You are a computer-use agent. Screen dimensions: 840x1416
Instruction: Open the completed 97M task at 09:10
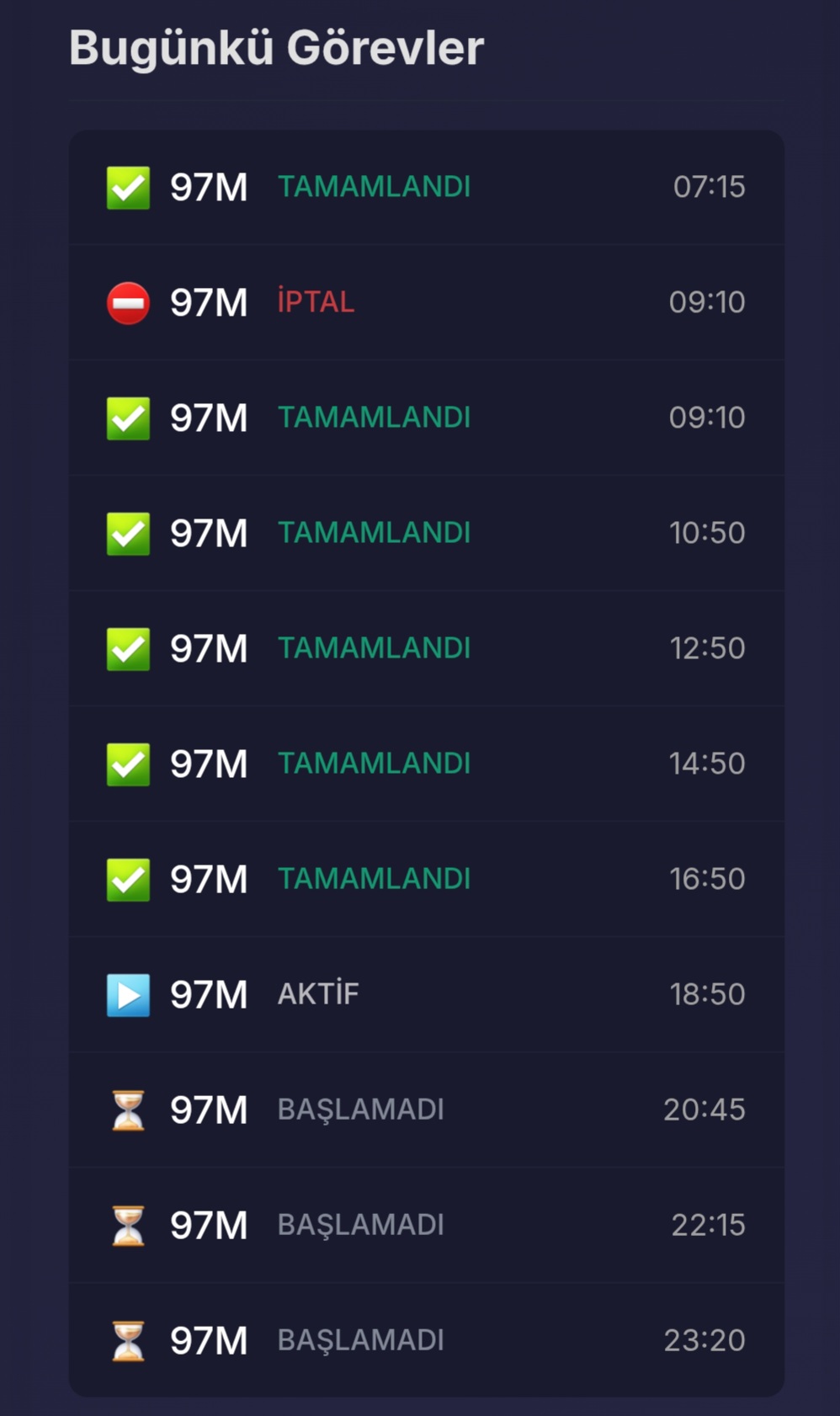(426, 418)
